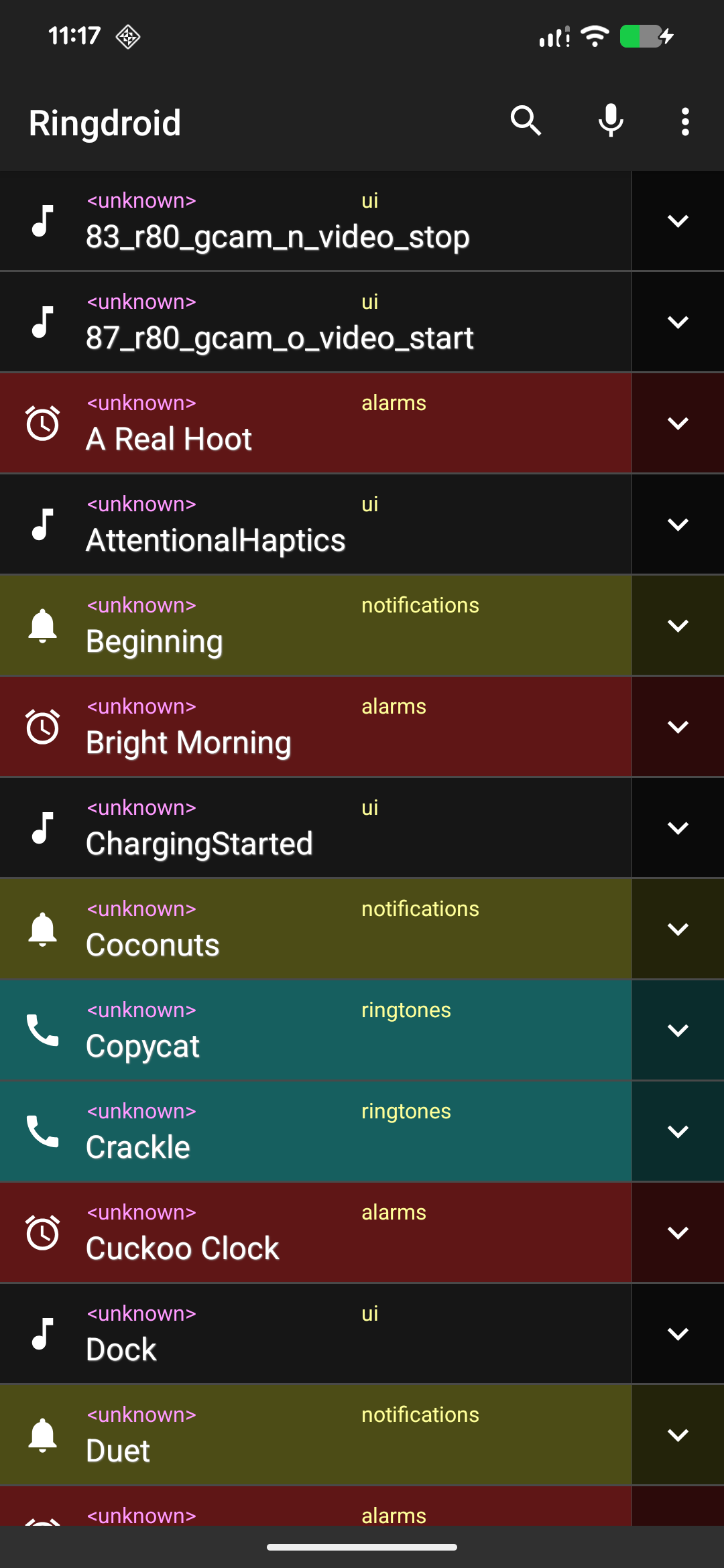Open the ChargingStarted ui sound
This screenshot has height=1568, width=724.
(315, 828)
